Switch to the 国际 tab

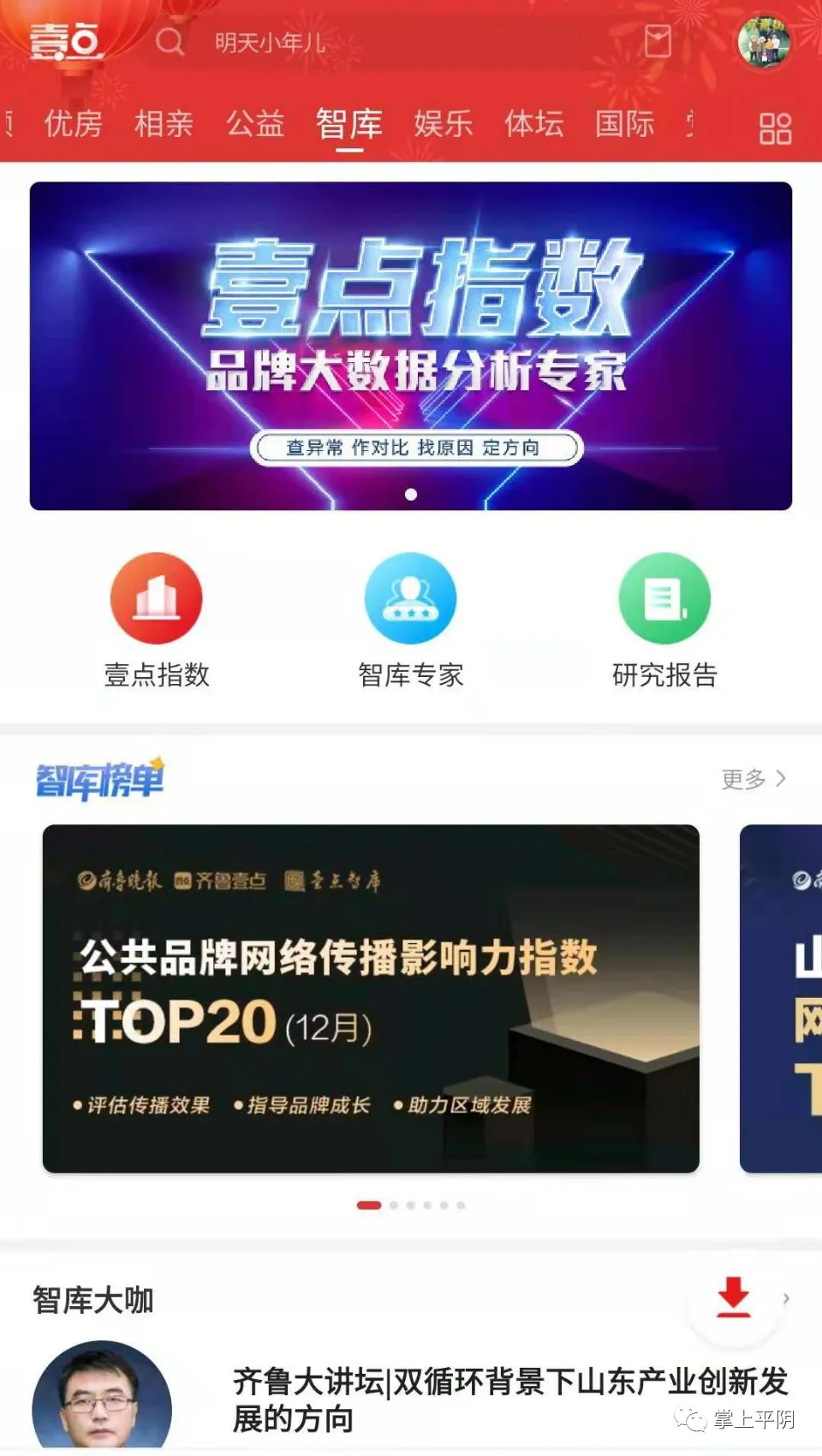(x=624, y=124)
